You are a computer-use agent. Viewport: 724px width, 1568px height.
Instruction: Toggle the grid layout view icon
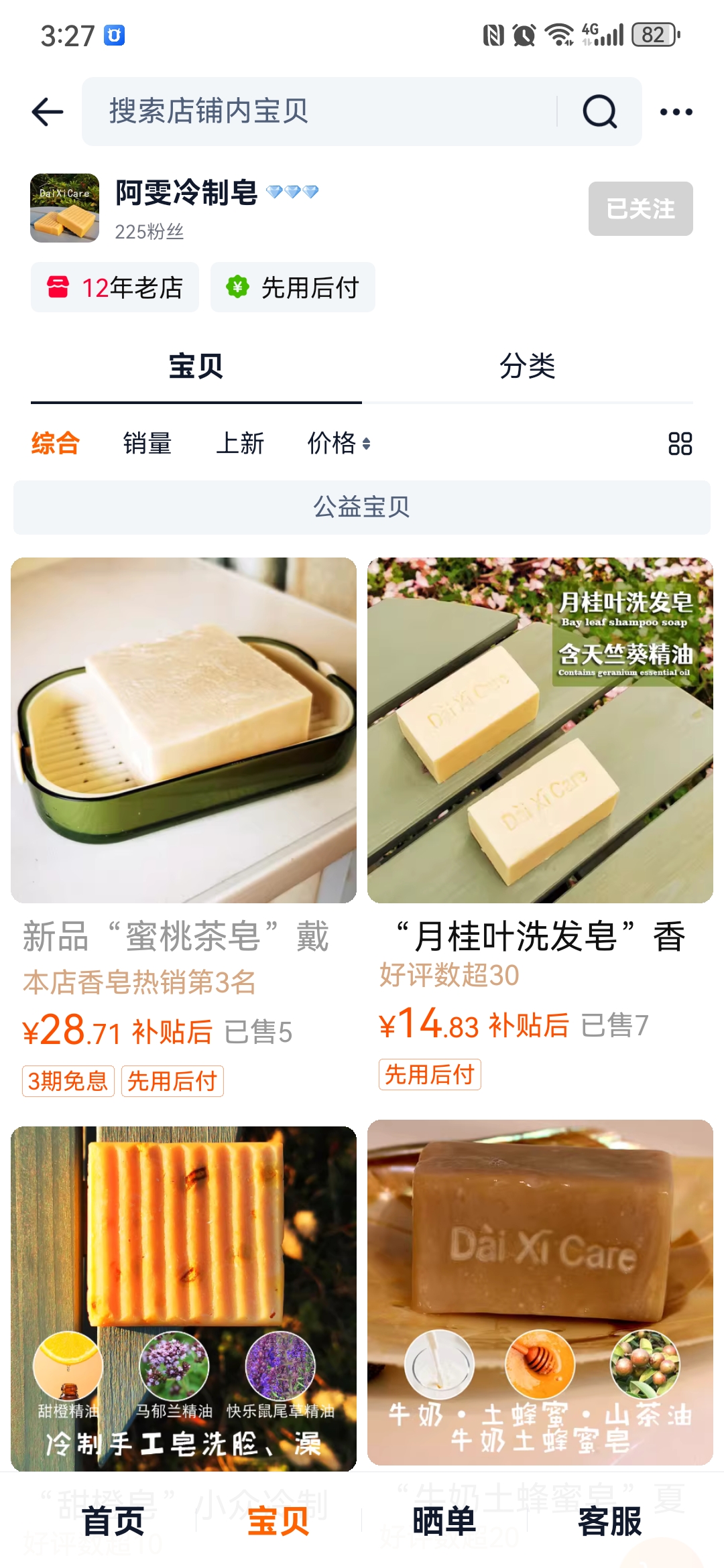tap(680, 444)
